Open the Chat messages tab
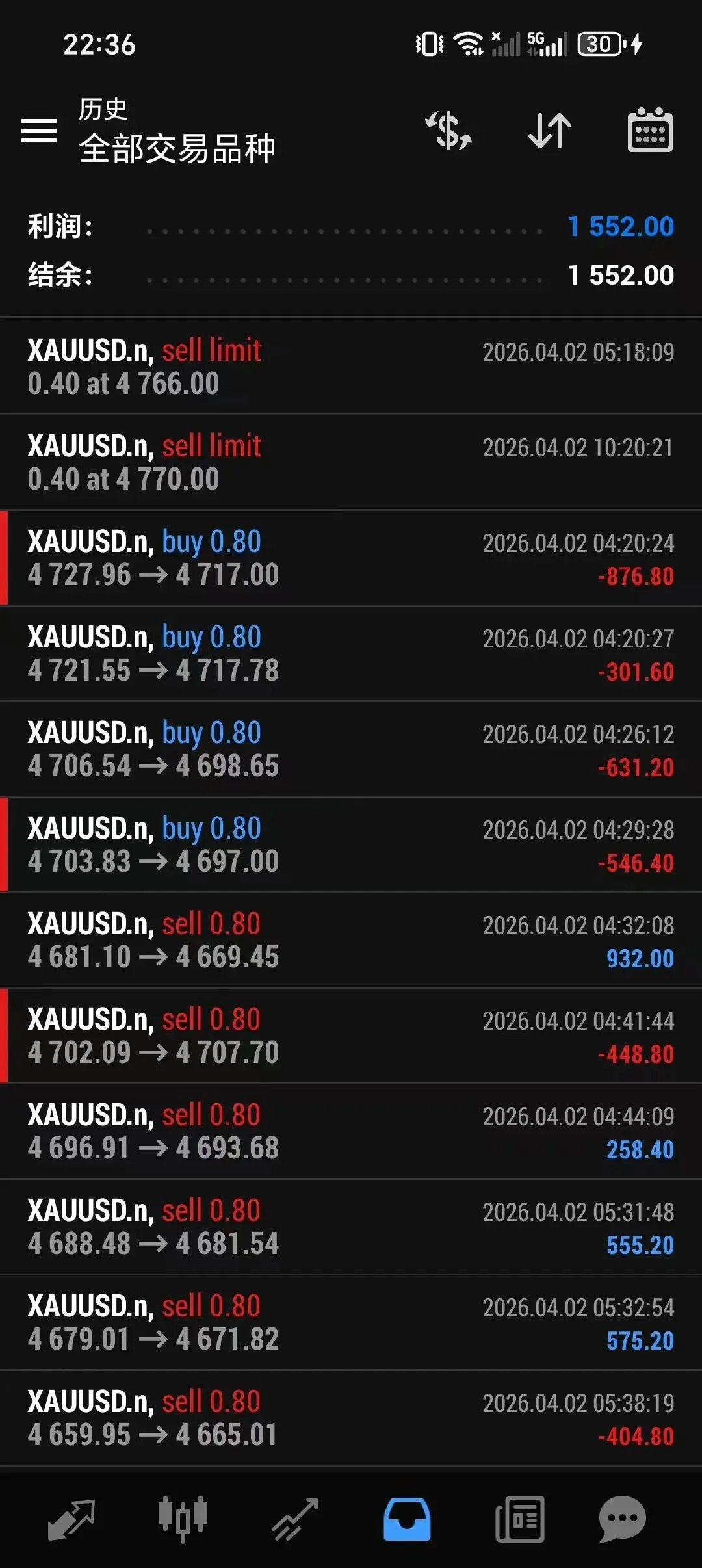 click(622, 1519)
